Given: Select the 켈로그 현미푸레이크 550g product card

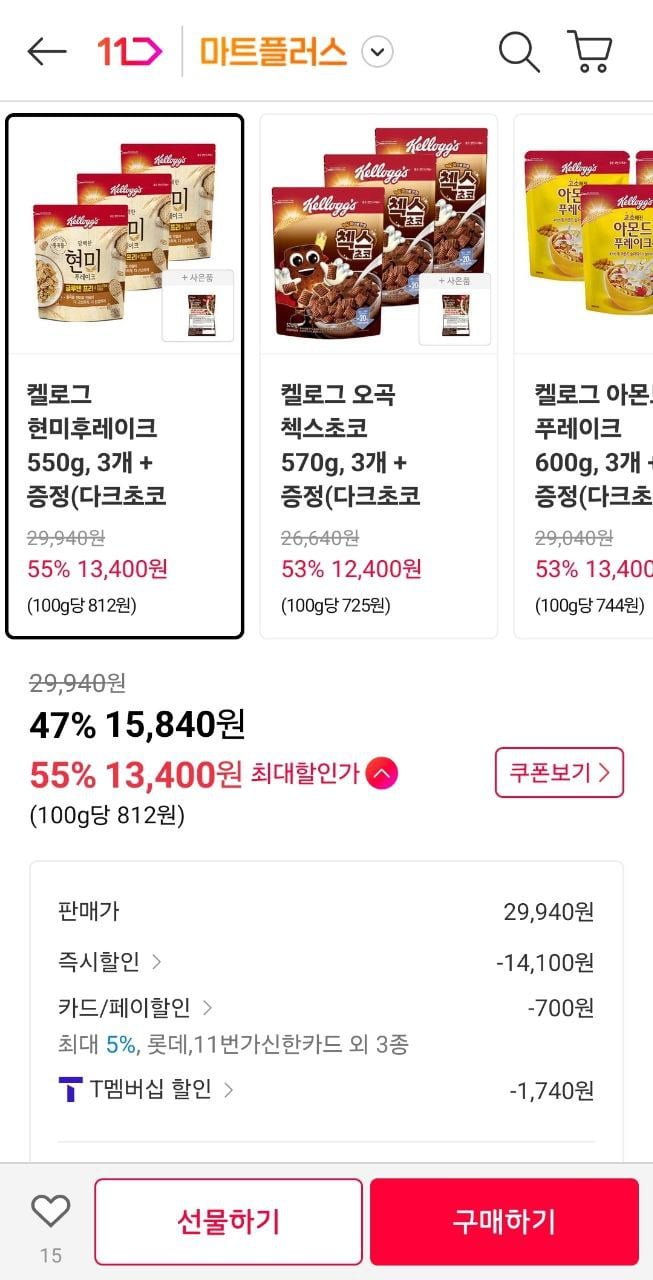Looking at the screenshot, I should coord(125,376).
